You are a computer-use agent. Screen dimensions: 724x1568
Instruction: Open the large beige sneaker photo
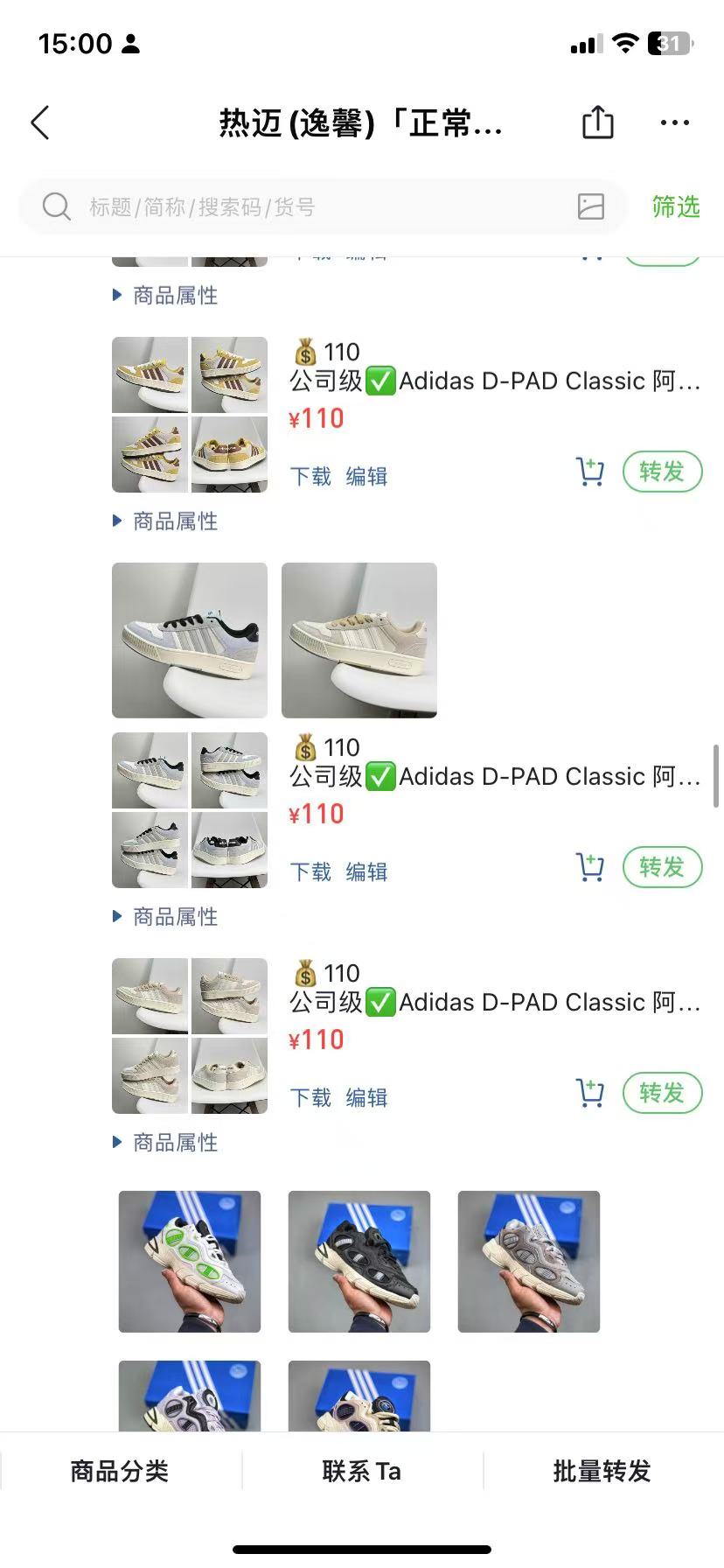(359, 640)
